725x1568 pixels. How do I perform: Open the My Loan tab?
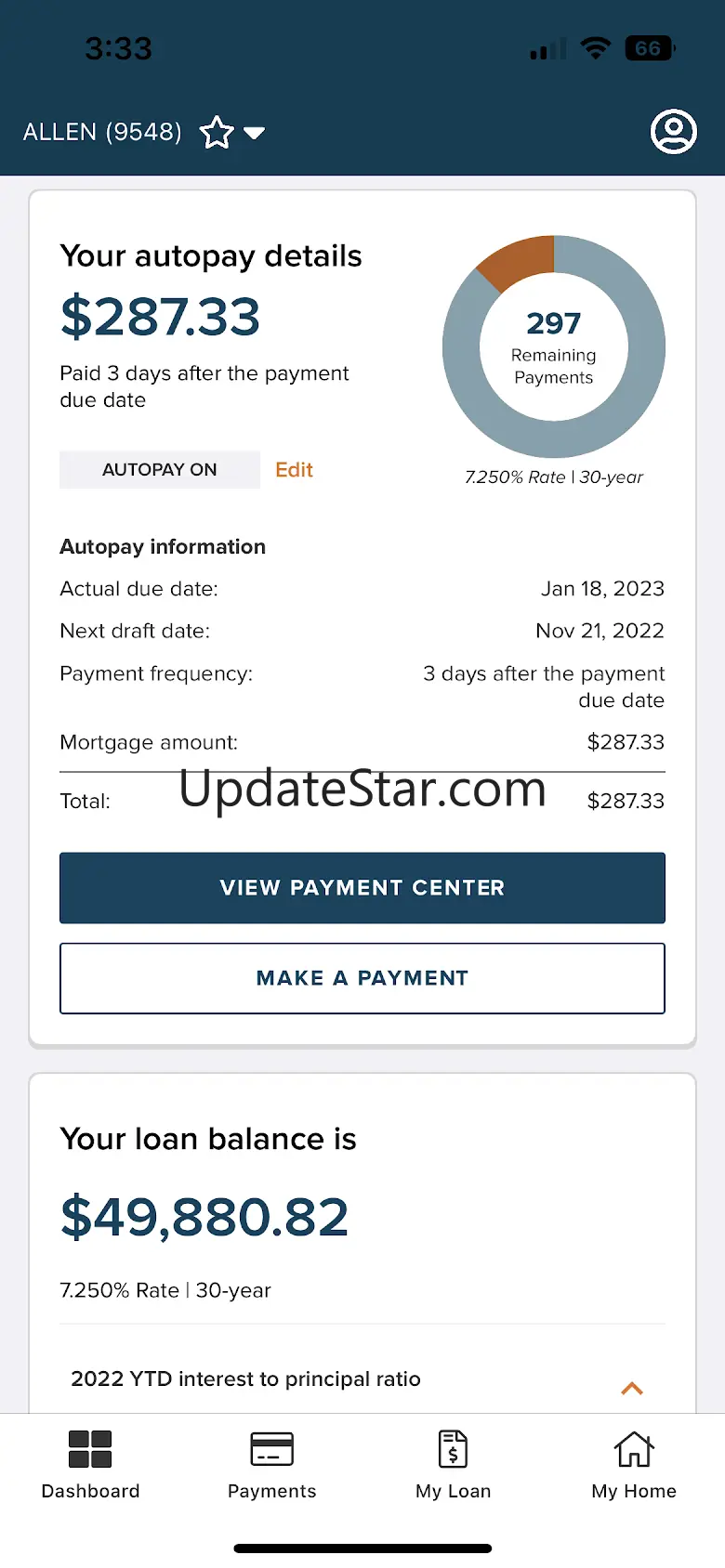point(454,1464)
